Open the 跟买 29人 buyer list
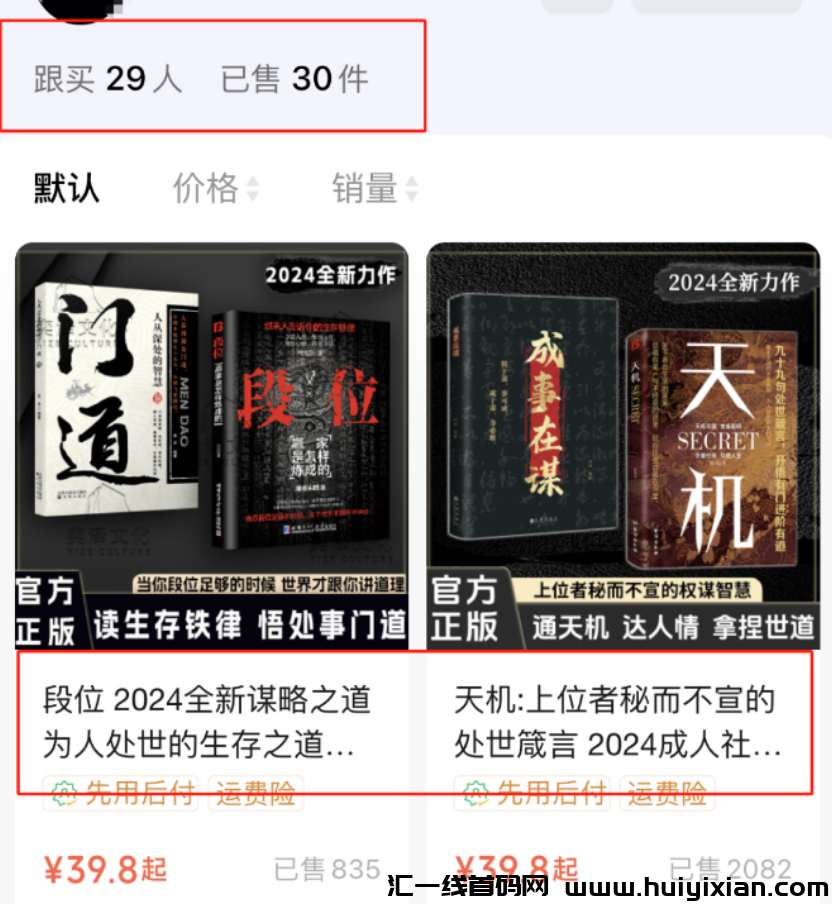The image size is (832, 904). pyautogui.click(x=110, y=78)
